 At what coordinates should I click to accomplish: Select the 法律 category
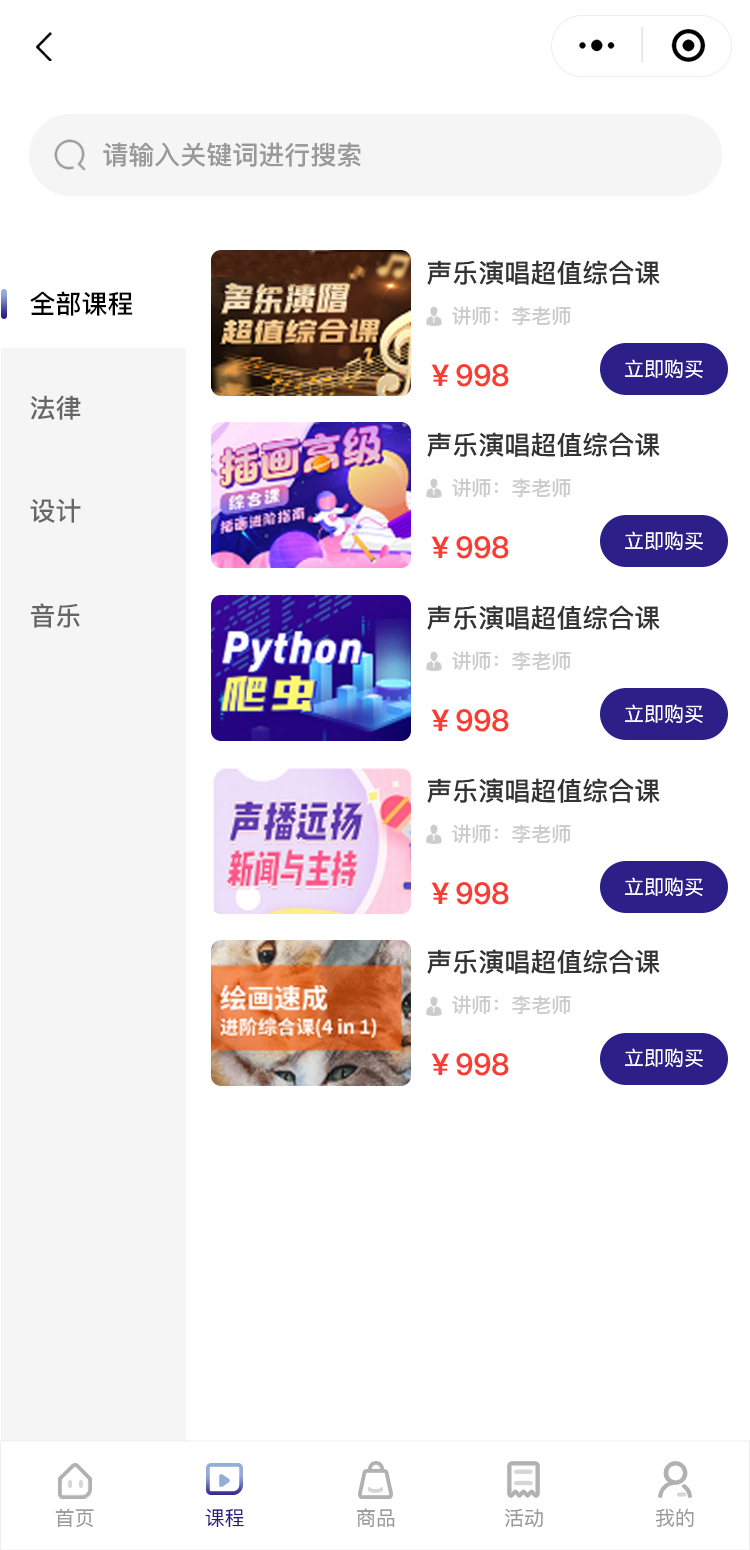pos(56,408)
